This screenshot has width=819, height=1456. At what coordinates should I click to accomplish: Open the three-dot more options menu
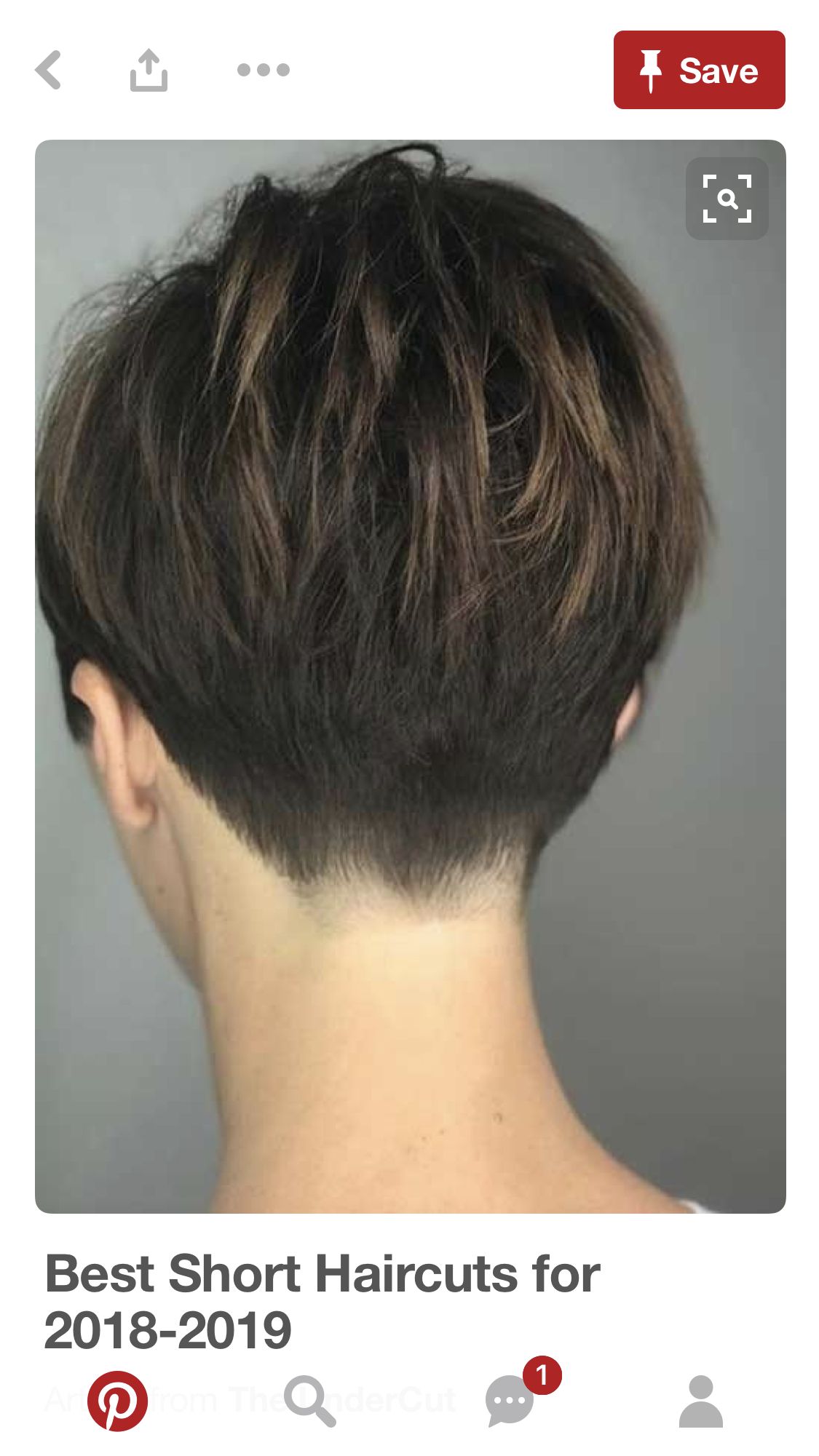click(264, 70)
